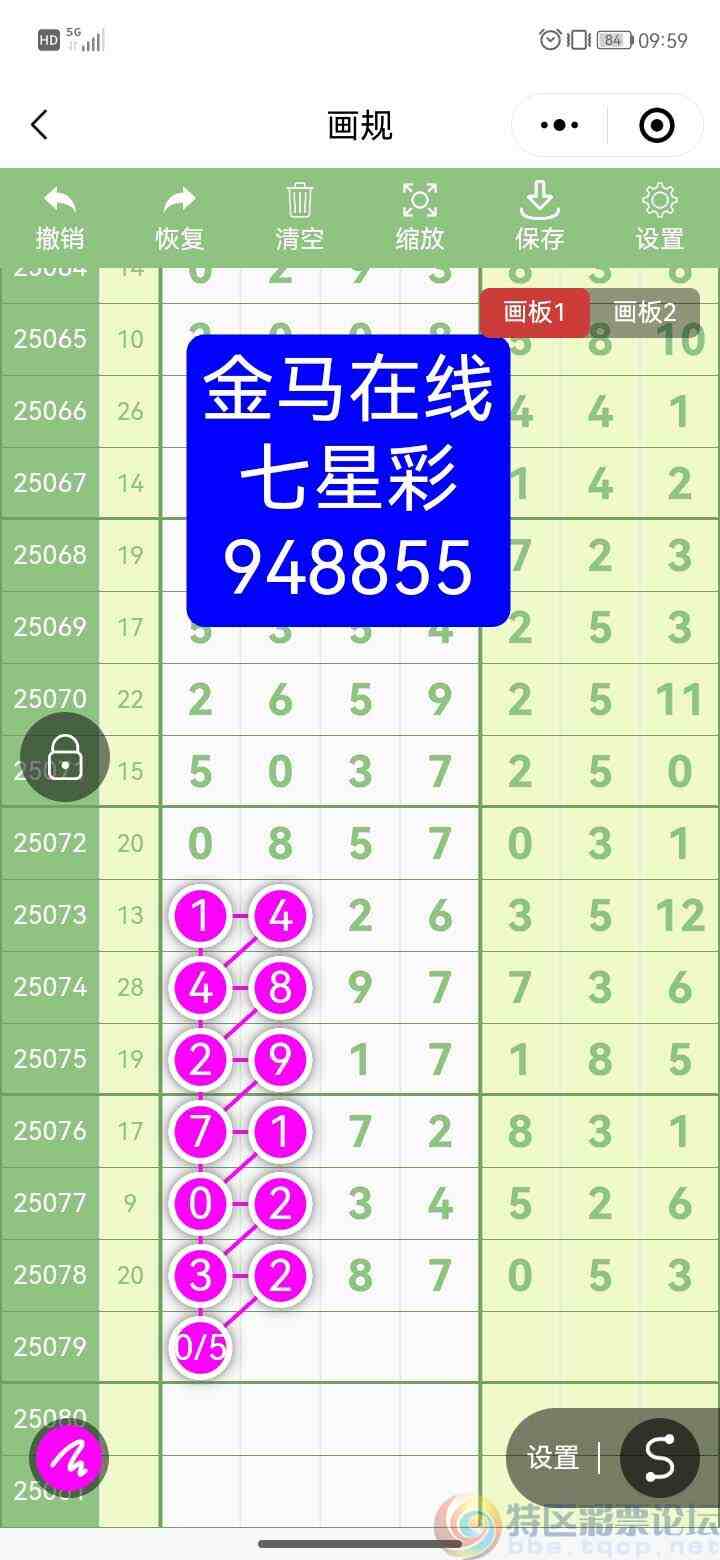Tap the blue 金马在线 948855 overlay
This screenshot has width=720, height=1560.
[348, 480]
